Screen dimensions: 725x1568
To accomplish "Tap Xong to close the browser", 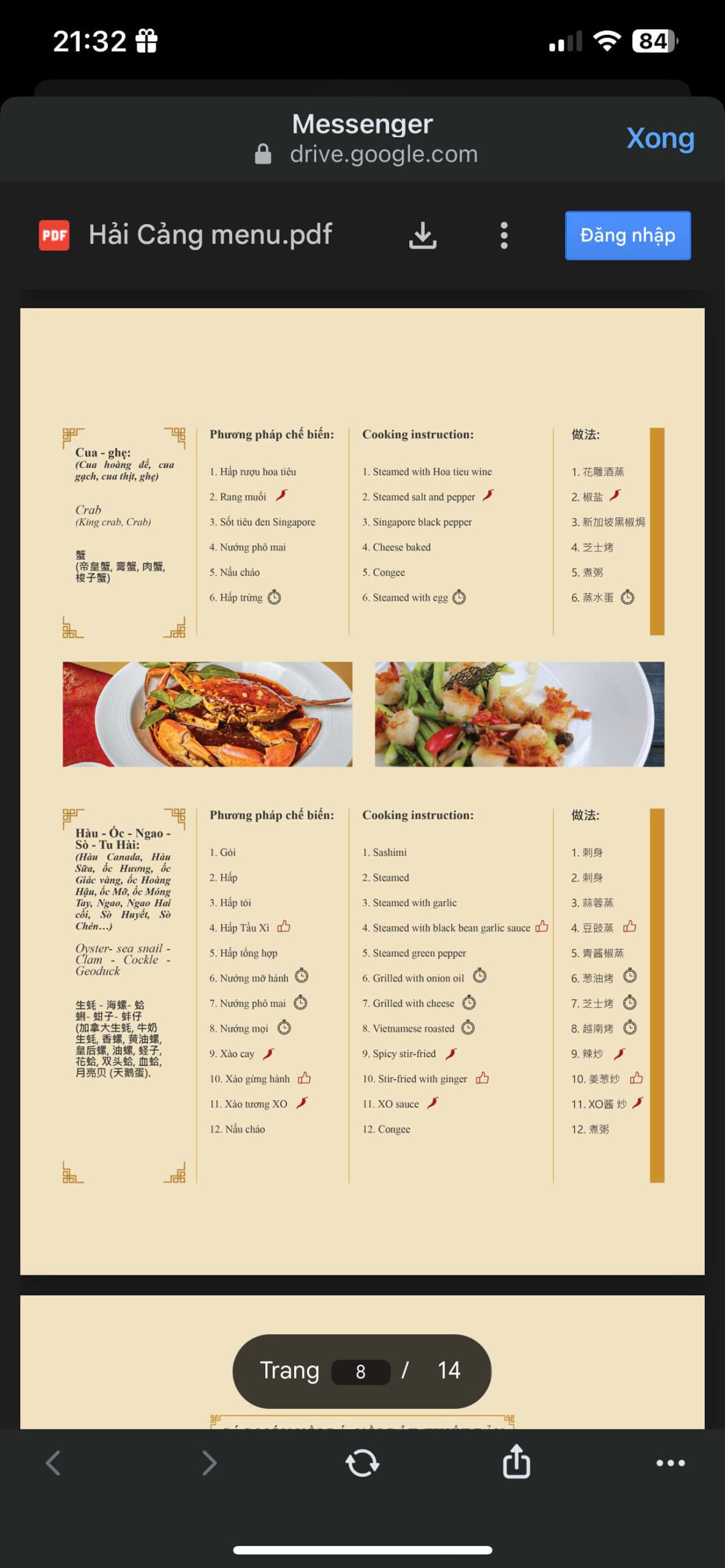I will (659, 138).
